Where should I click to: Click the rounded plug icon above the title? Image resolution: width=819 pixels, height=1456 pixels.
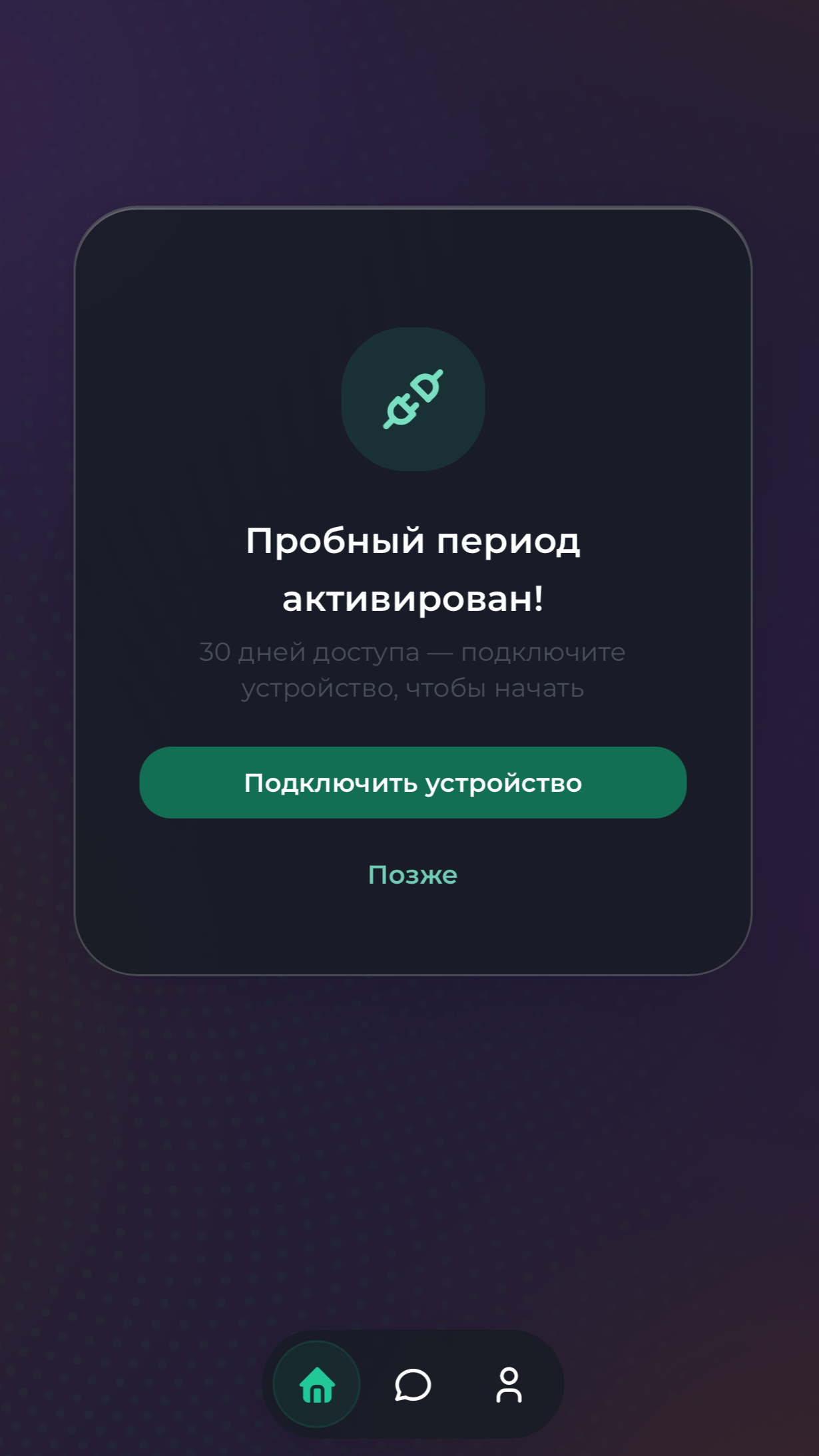click(x=413, y=398)
